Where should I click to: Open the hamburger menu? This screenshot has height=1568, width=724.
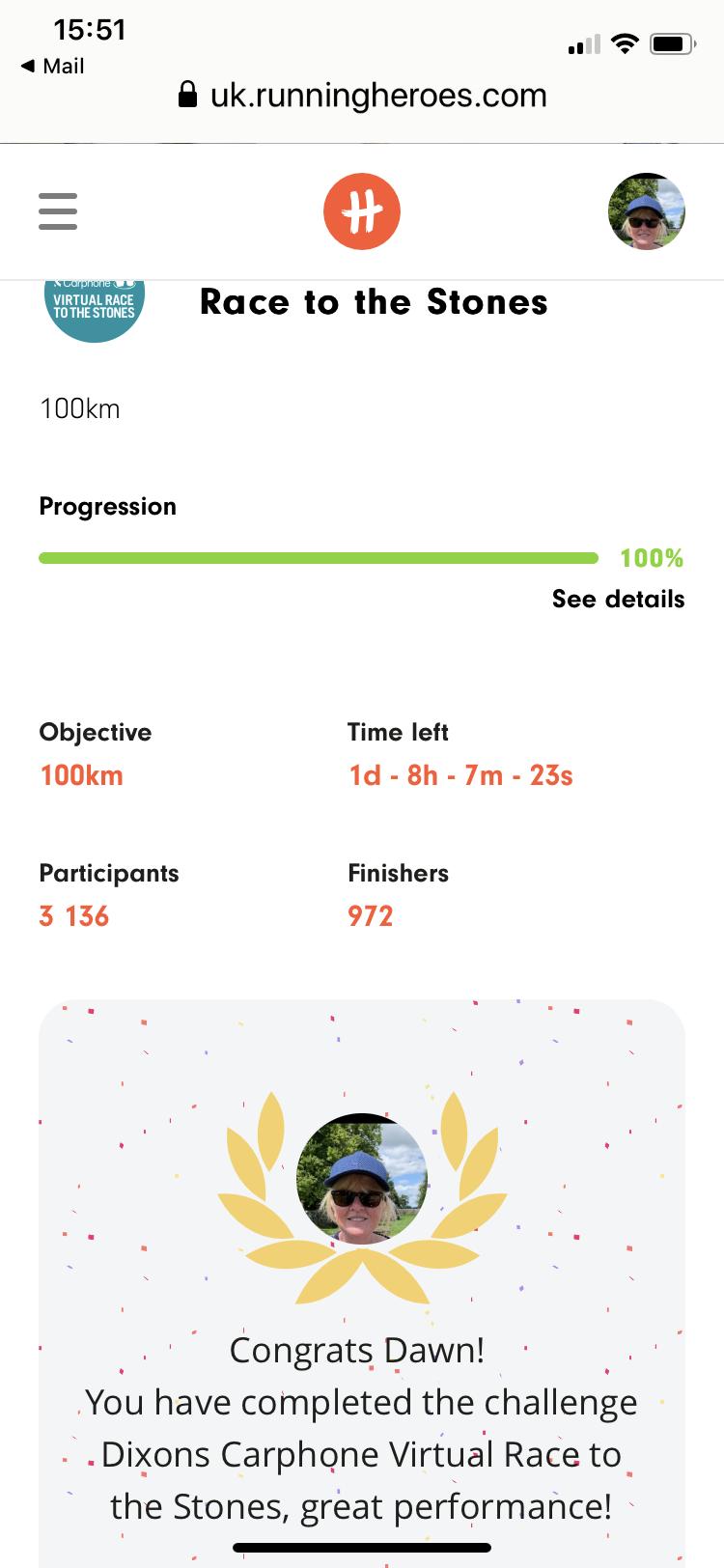pos(58,210)
